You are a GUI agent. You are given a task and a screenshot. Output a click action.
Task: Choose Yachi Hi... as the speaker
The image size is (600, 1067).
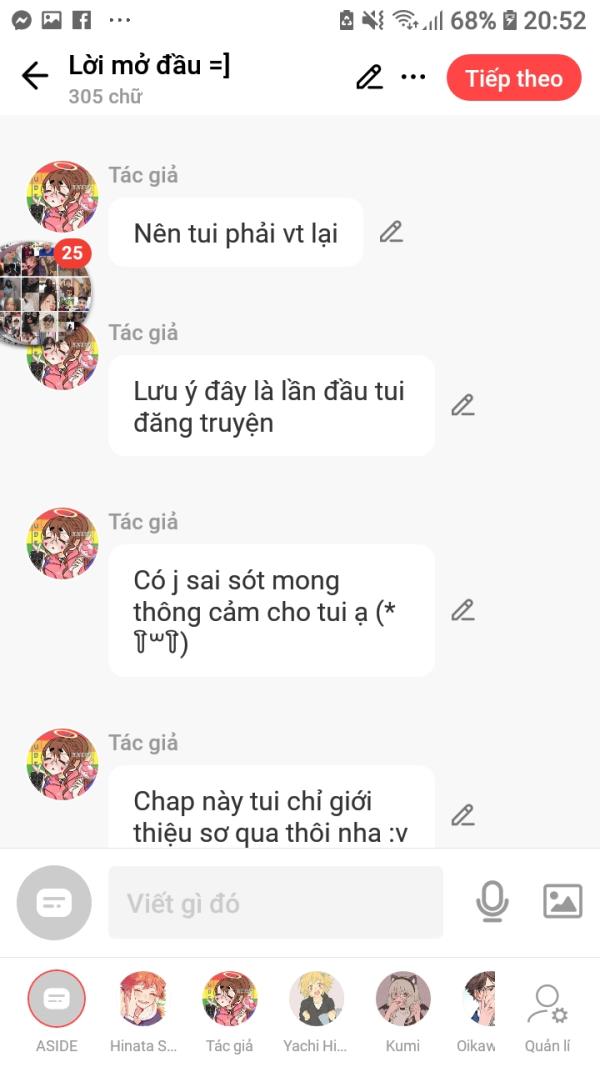pyautogui.click(x=316, y=1012)
